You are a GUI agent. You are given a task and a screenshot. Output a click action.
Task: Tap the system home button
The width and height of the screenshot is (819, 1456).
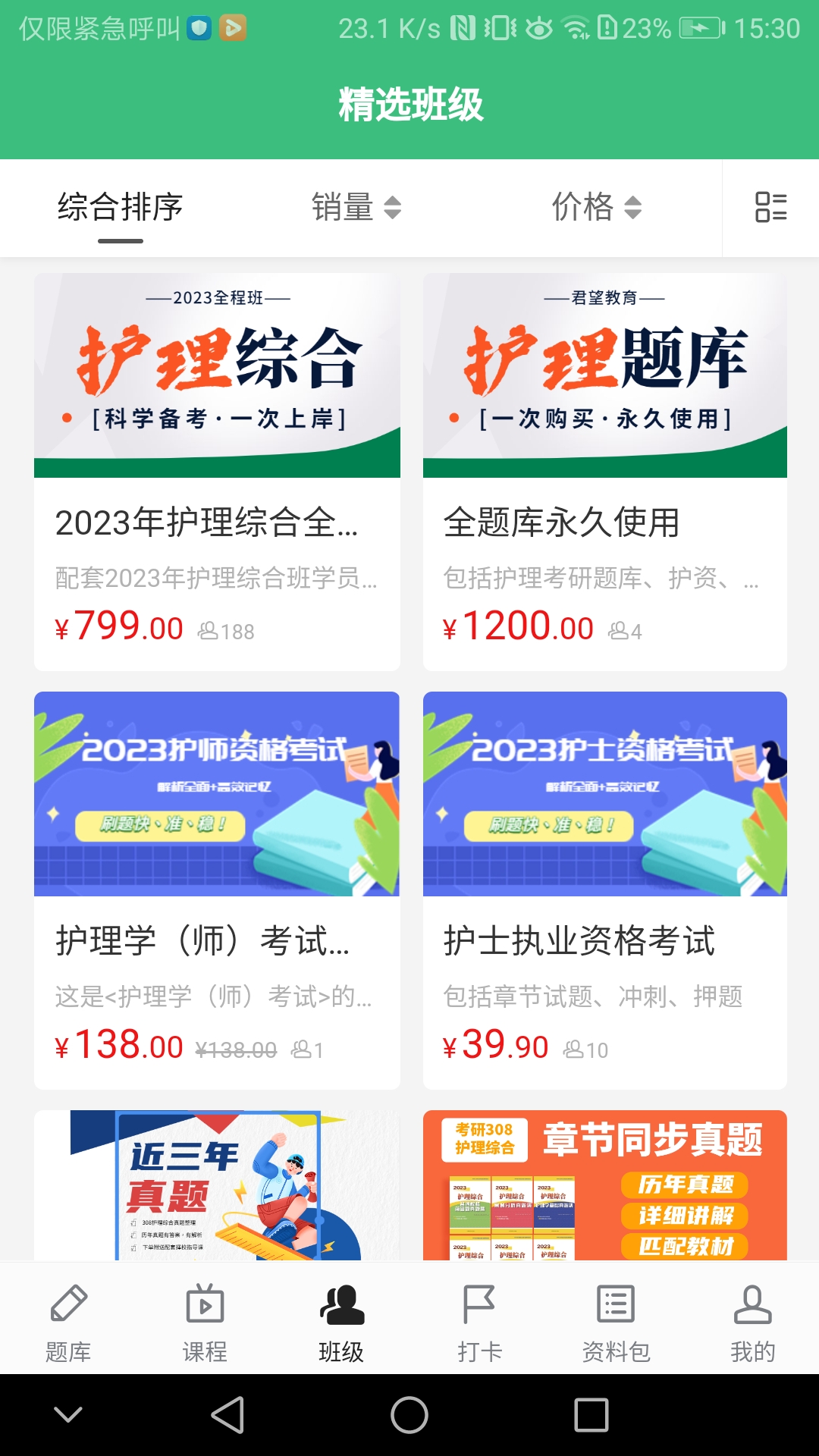click(409, 1415)
